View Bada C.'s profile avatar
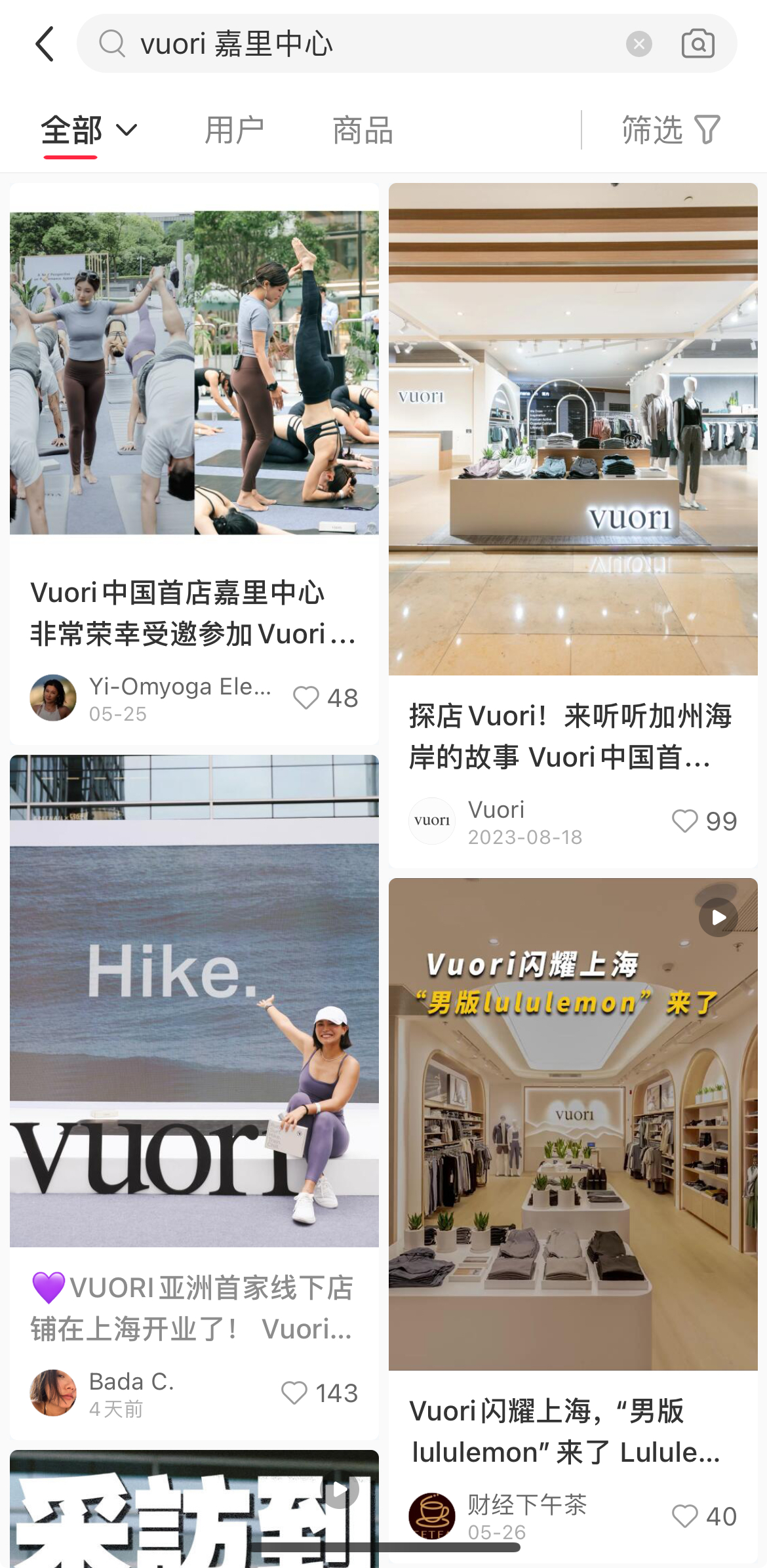Image resolution: width=767 pixels, height=1568 pixels. point(53,1393)
